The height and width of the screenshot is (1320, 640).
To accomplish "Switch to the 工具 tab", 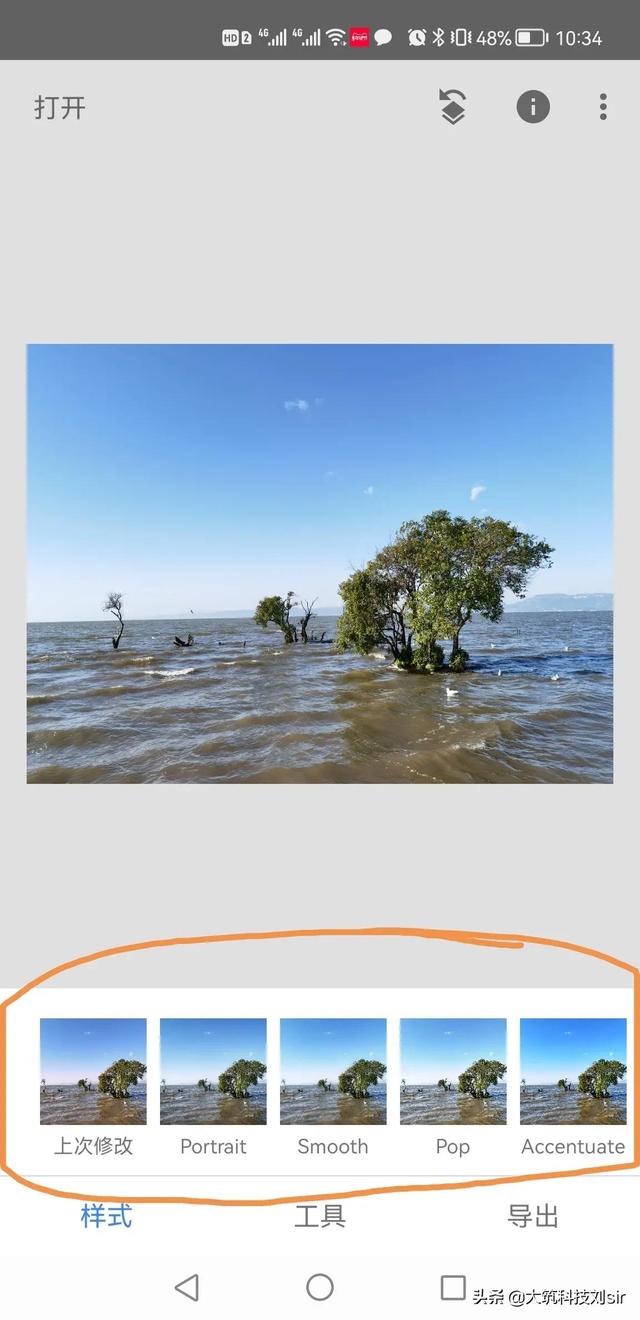I will 320,1216.
